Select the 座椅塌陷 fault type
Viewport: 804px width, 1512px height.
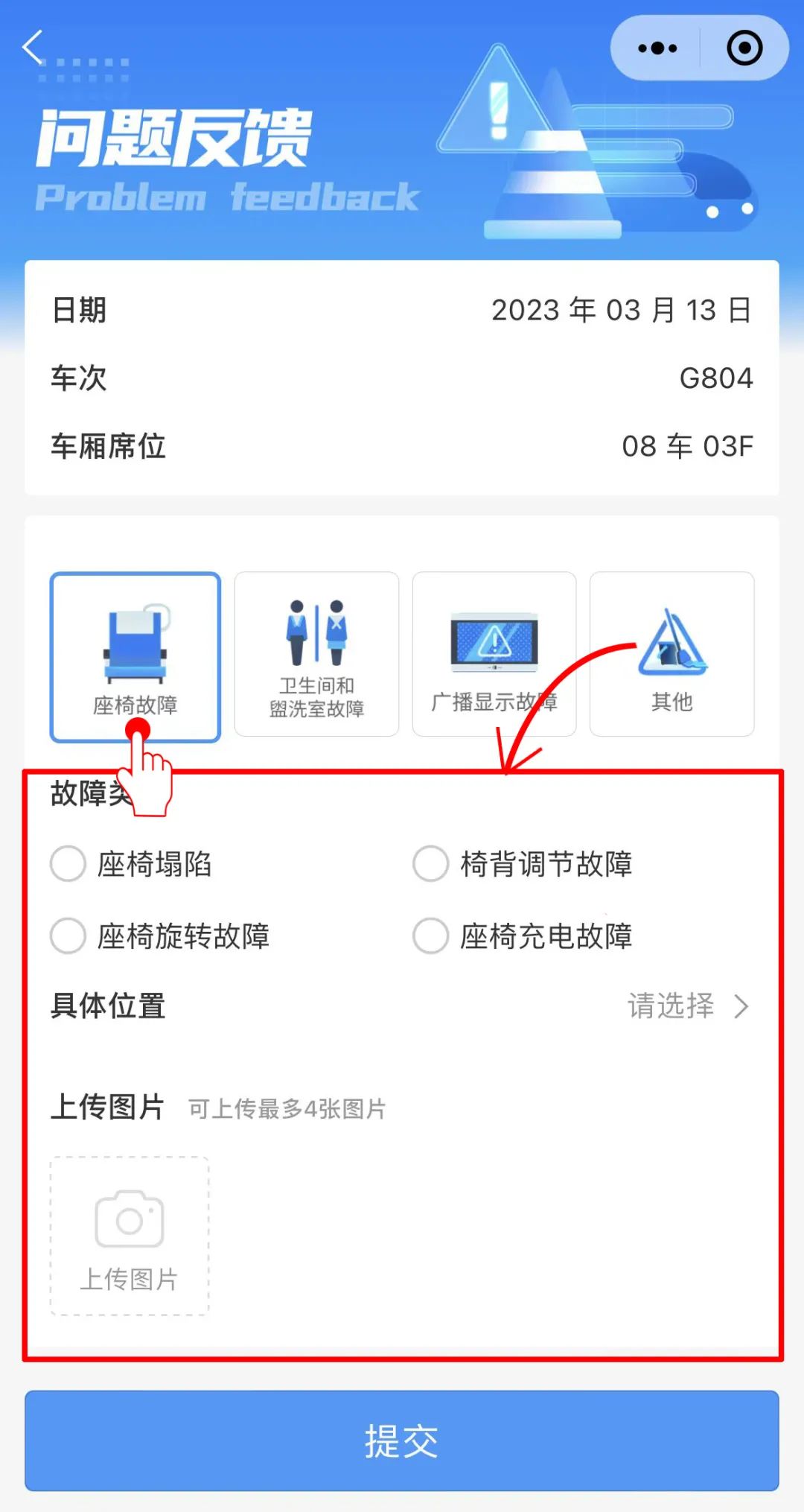pos(68,864)
